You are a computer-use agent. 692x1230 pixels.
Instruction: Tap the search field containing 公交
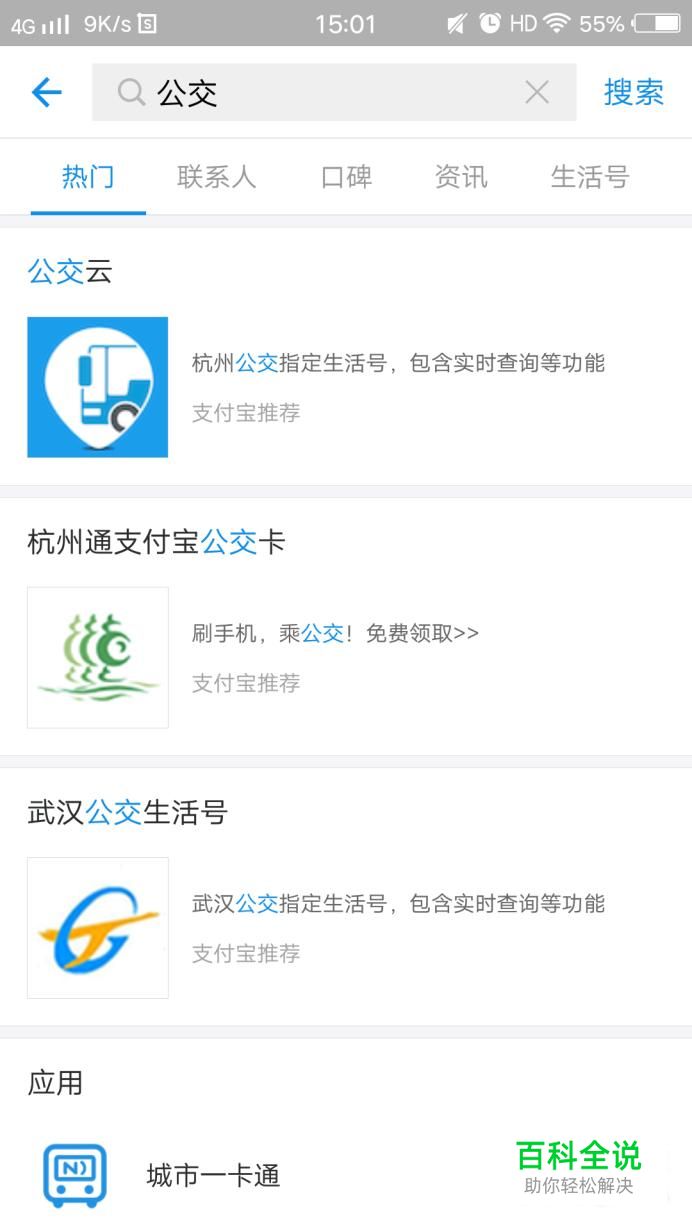330,93
